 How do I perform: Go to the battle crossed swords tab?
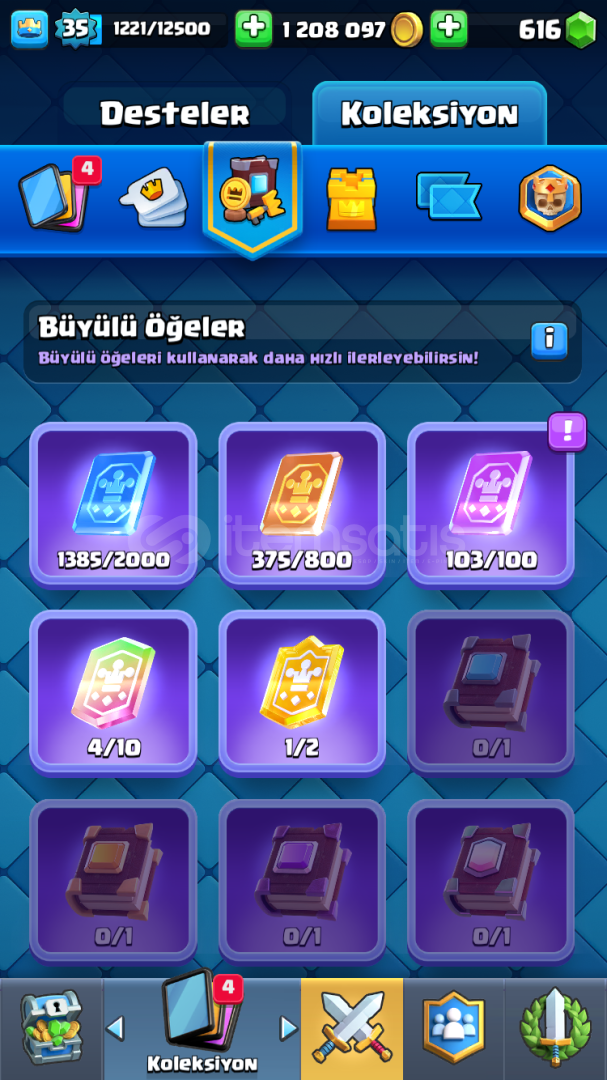point(352,1028)
